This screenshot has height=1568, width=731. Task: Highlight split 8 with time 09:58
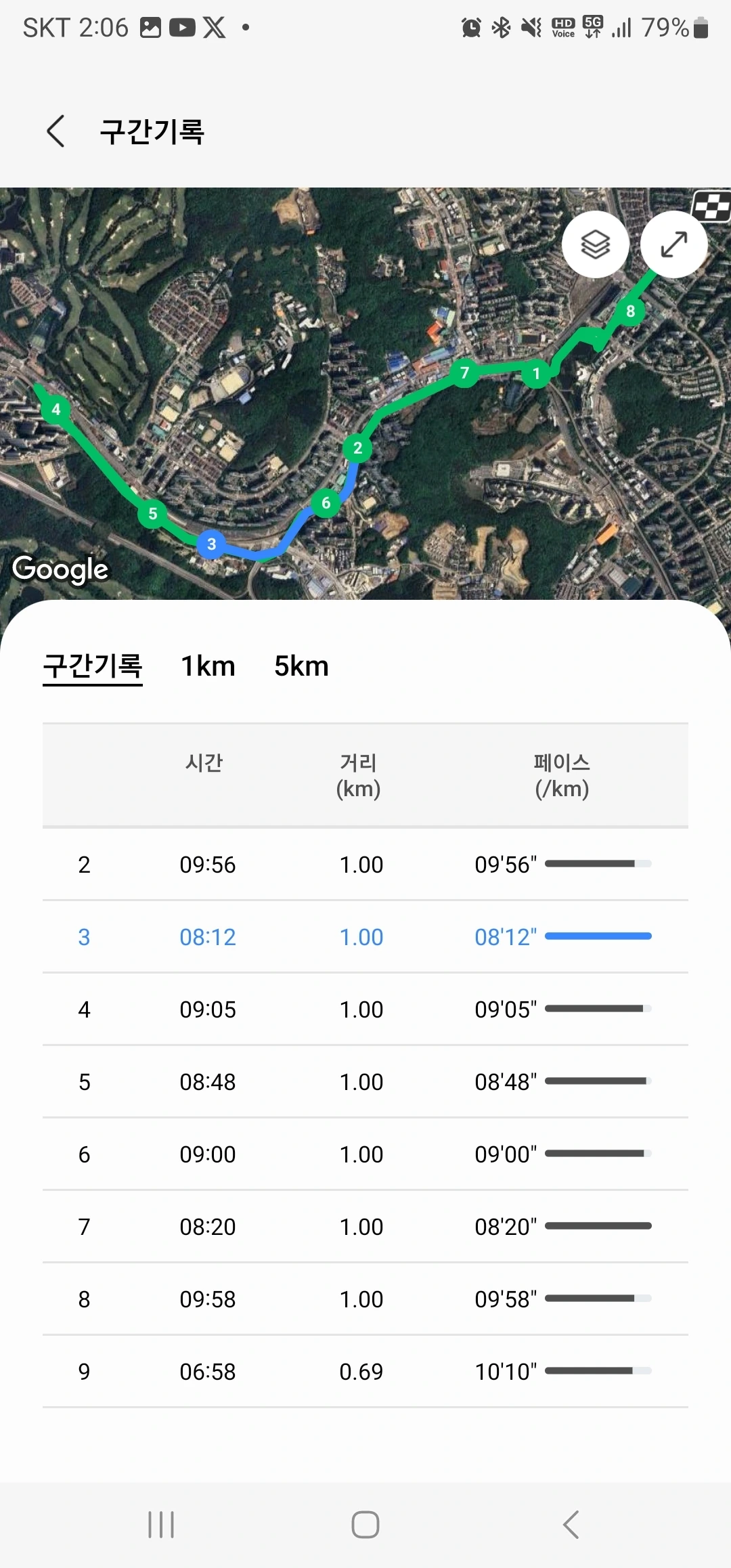[x=365, y=1299]
